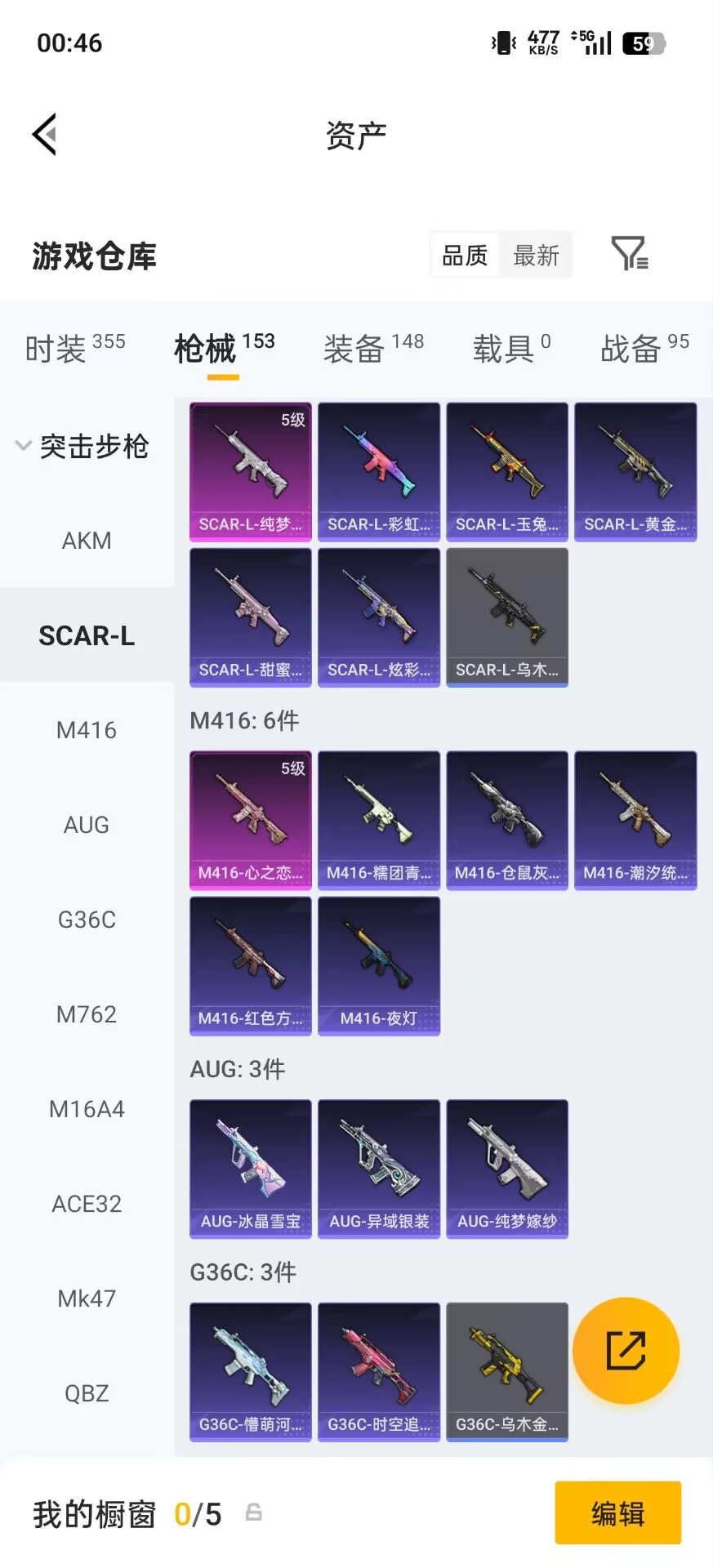Sort items by 品质
This screenshot has width=713, height=1568.
click(465, 256)
